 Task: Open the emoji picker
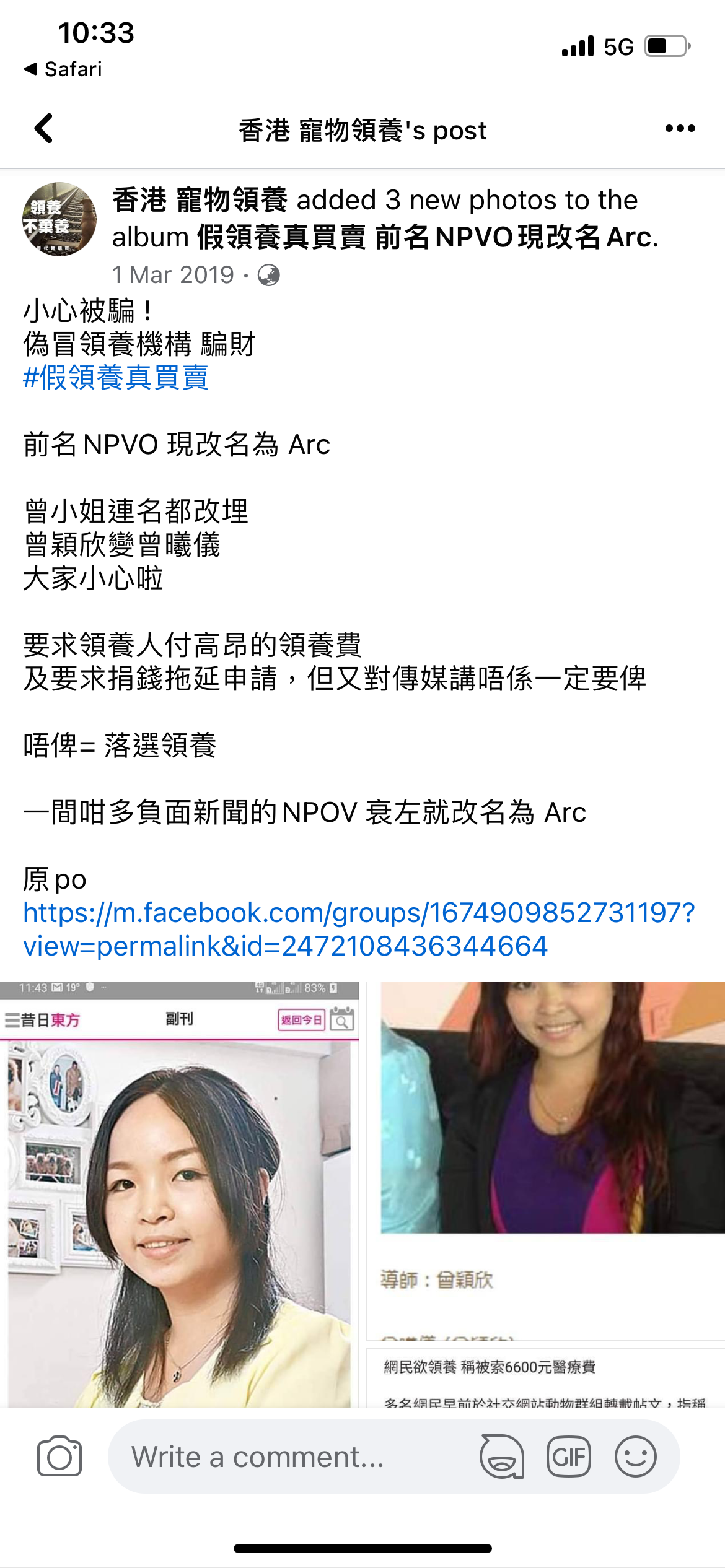click(635, 1457)
